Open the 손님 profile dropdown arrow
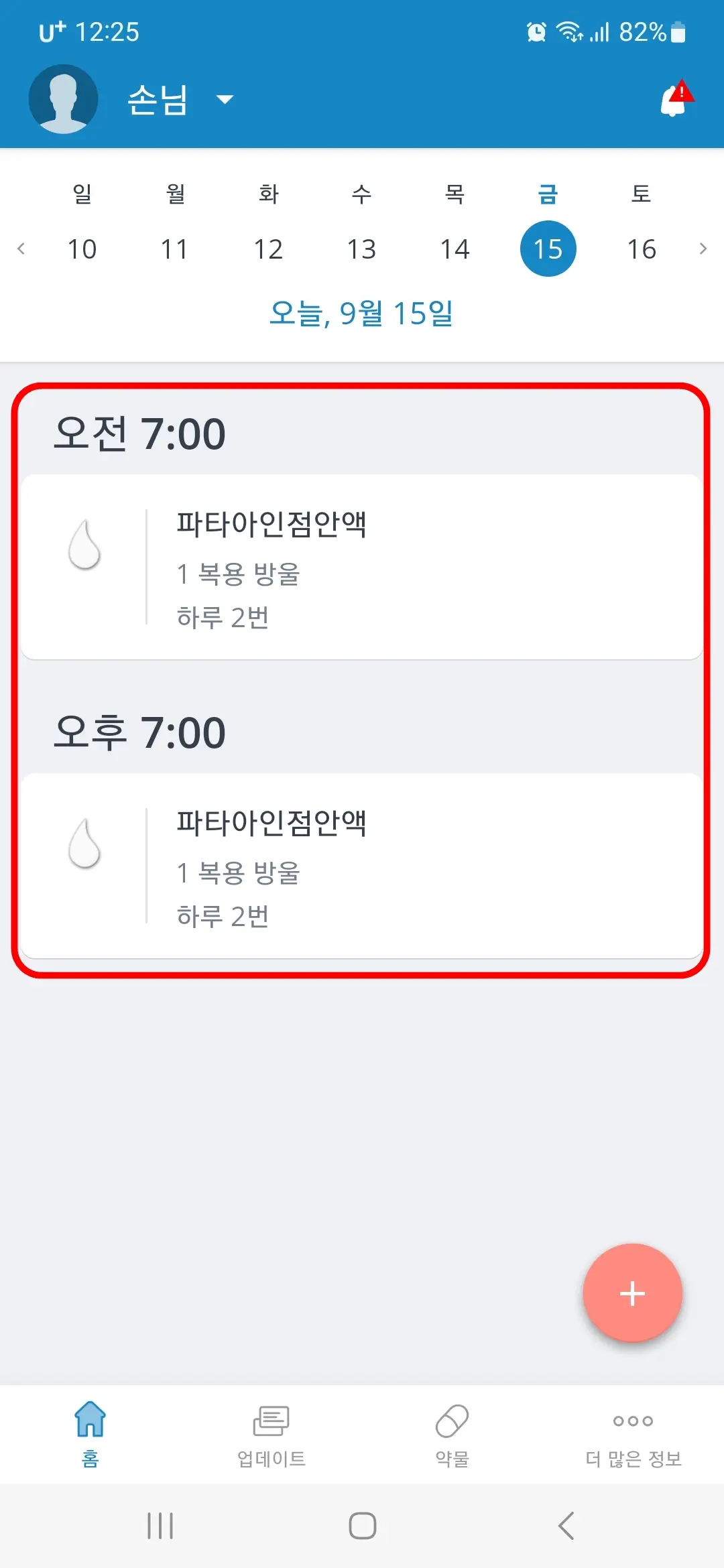Screen dimensions: 724x1568 point(224,99)
